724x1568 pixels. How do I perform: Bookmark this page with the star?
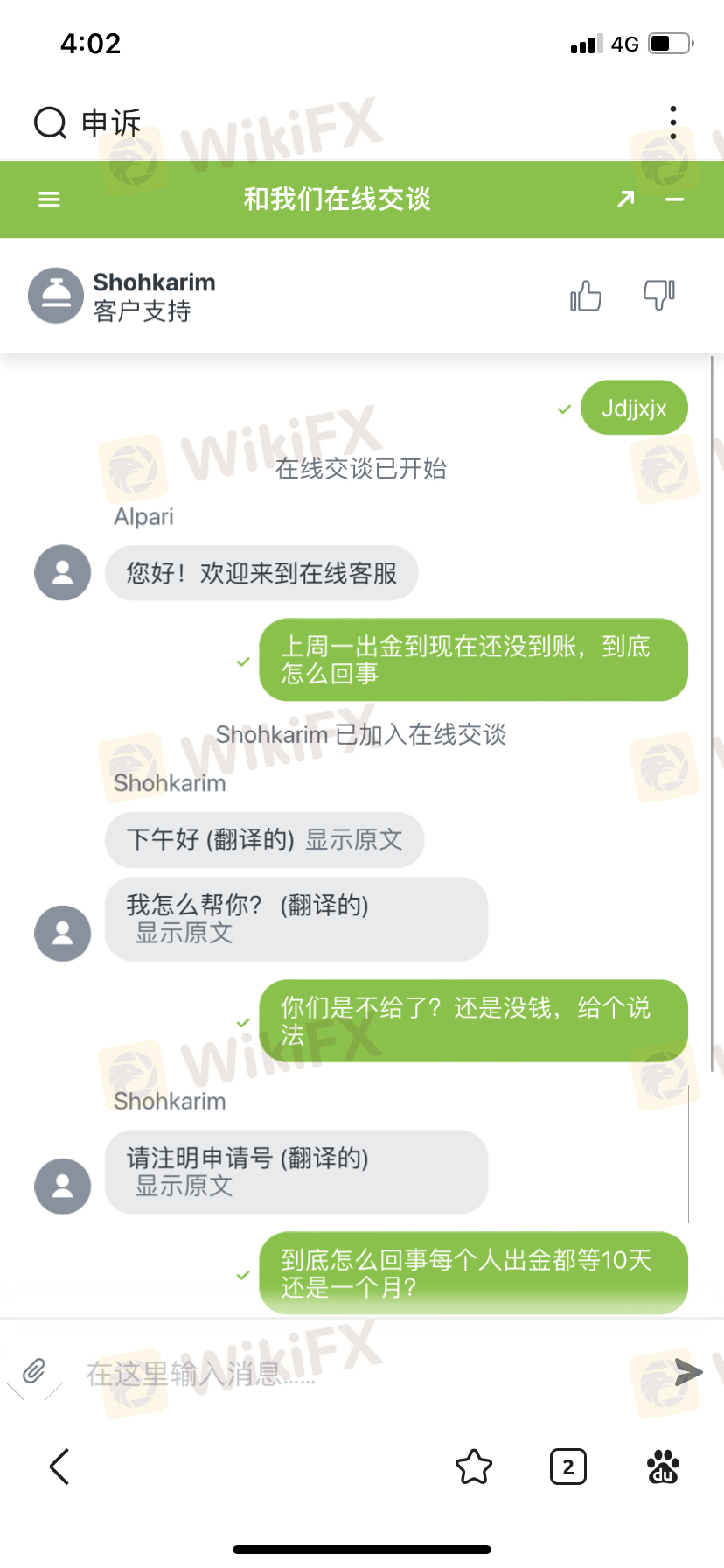point(474,1466)
